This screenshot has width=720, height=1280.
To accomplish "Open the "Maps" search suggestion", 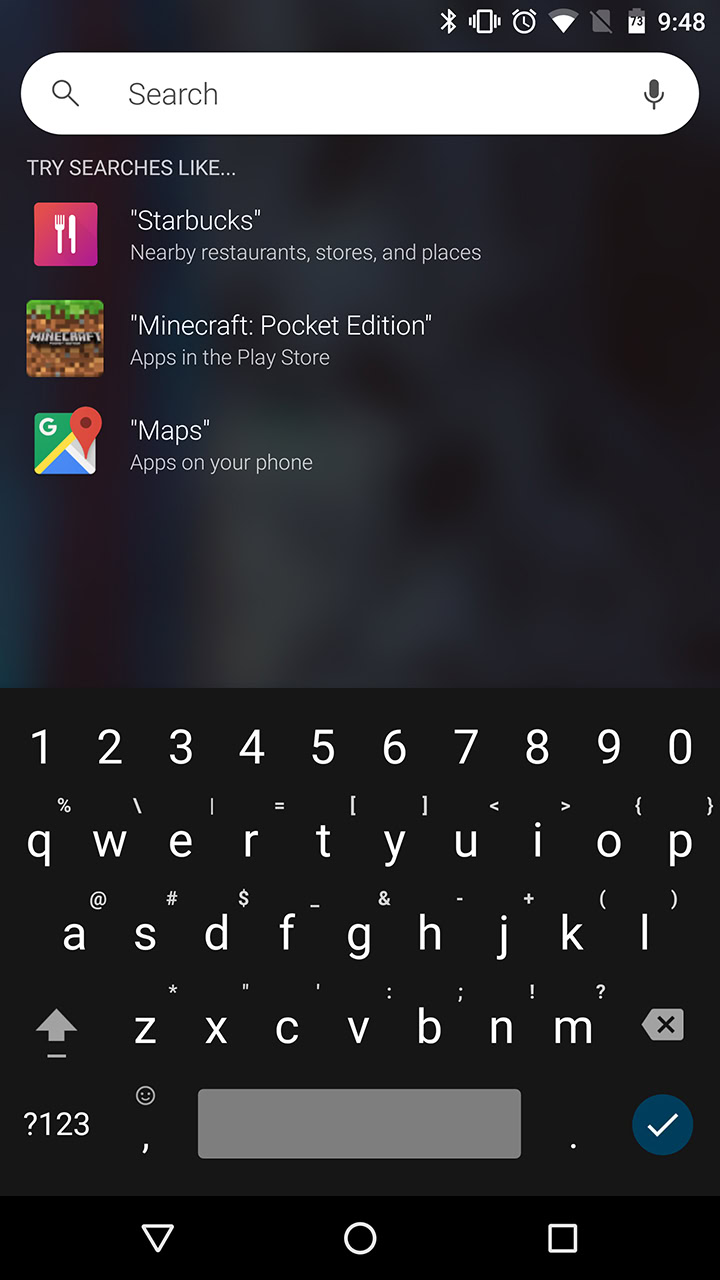I will [220, 445].
